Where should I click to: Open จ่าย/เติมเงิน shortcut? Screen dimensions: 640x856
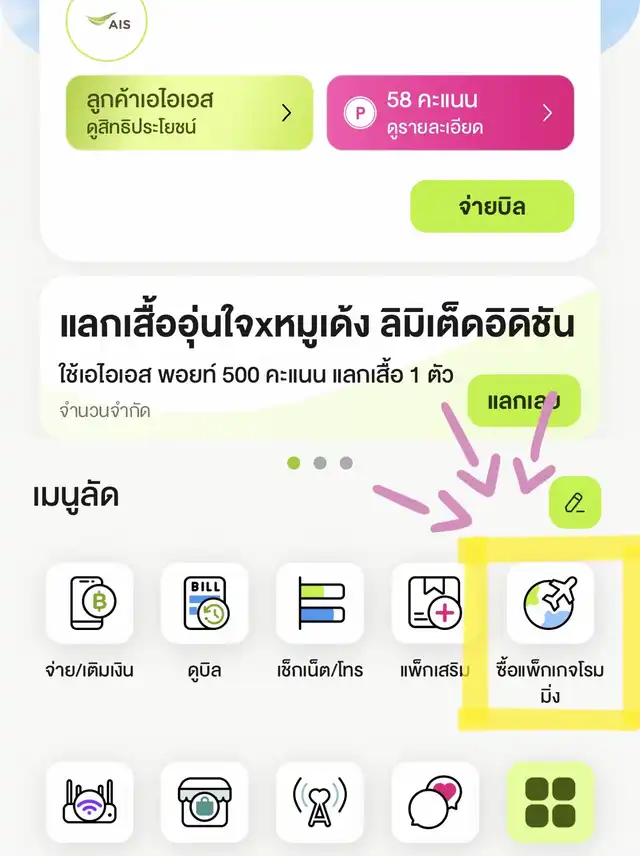[x=89, y=603]
